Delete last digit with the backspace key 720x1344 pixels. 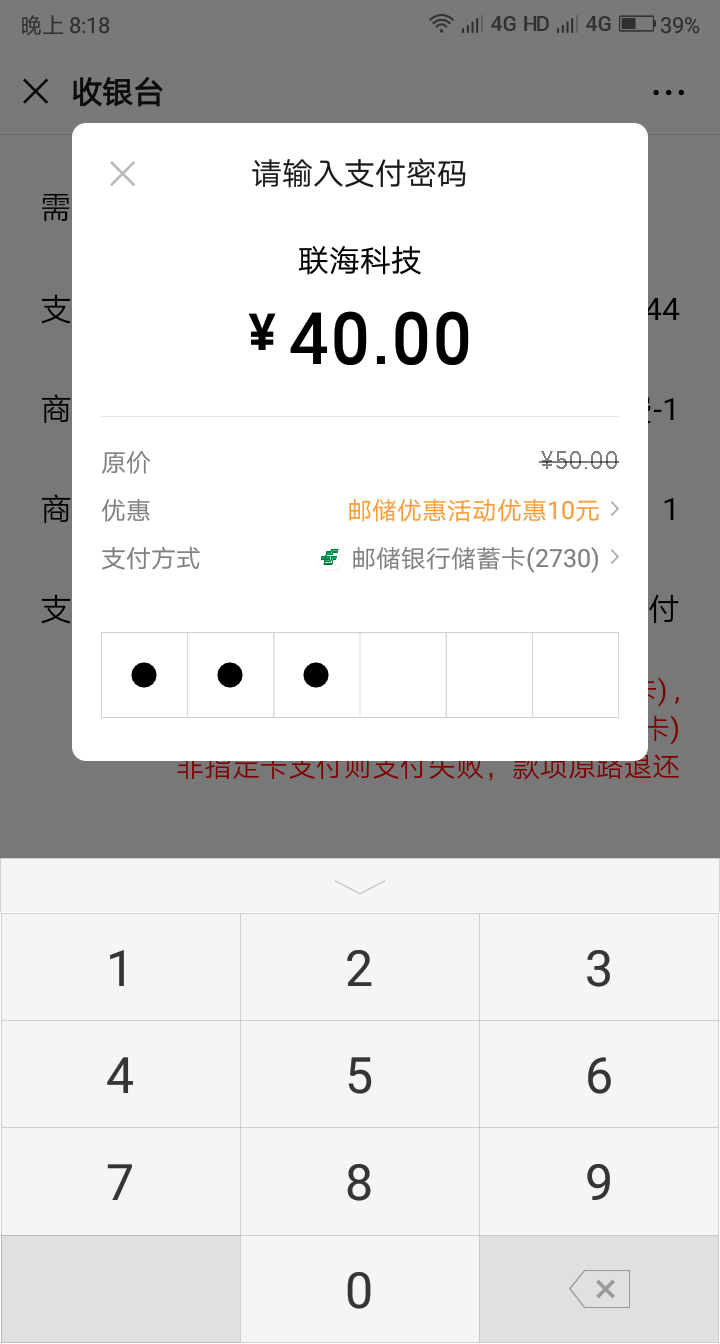[x=599, y=1290]
